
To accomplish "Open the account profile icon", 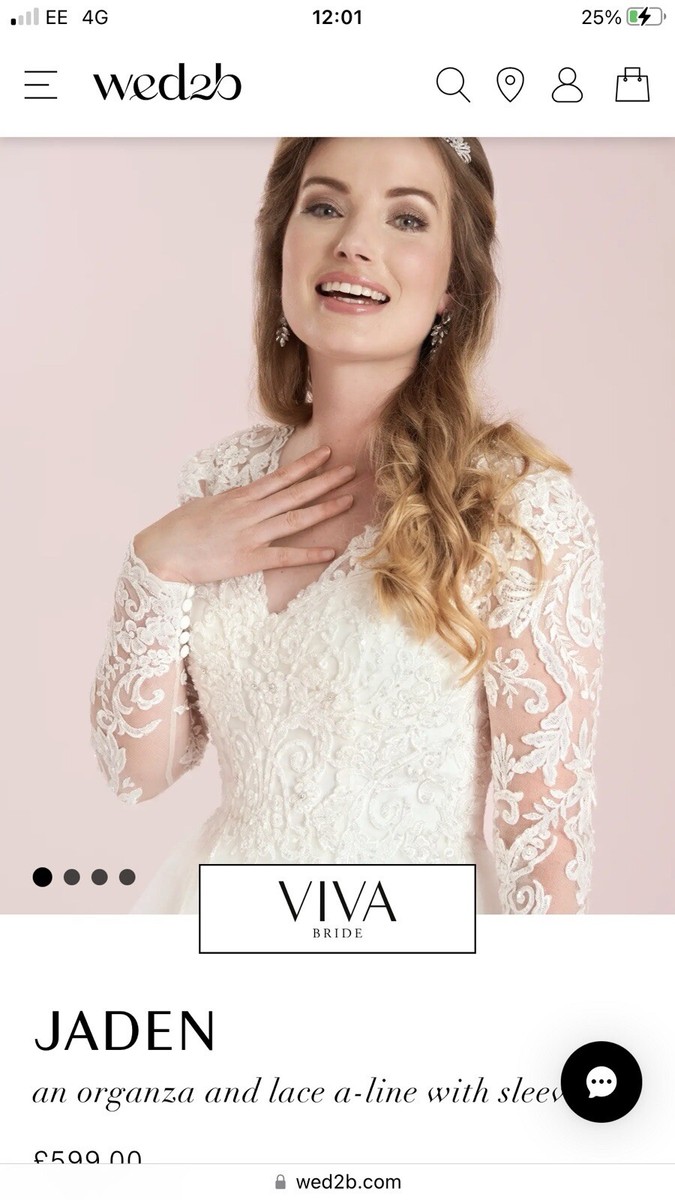I will (x=567, y=85).
